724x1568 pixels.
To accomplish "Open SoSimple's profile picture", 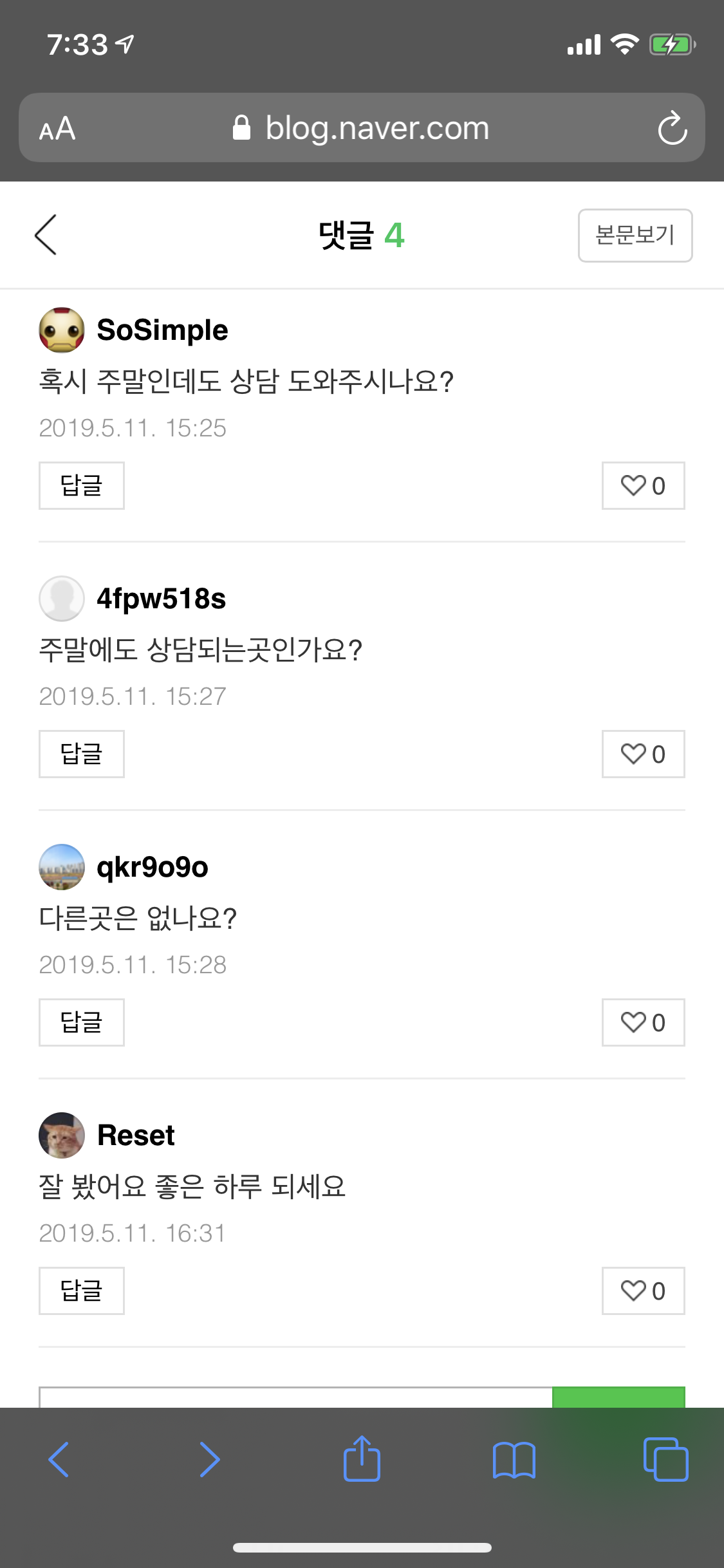I will click(x=62, y=330).
